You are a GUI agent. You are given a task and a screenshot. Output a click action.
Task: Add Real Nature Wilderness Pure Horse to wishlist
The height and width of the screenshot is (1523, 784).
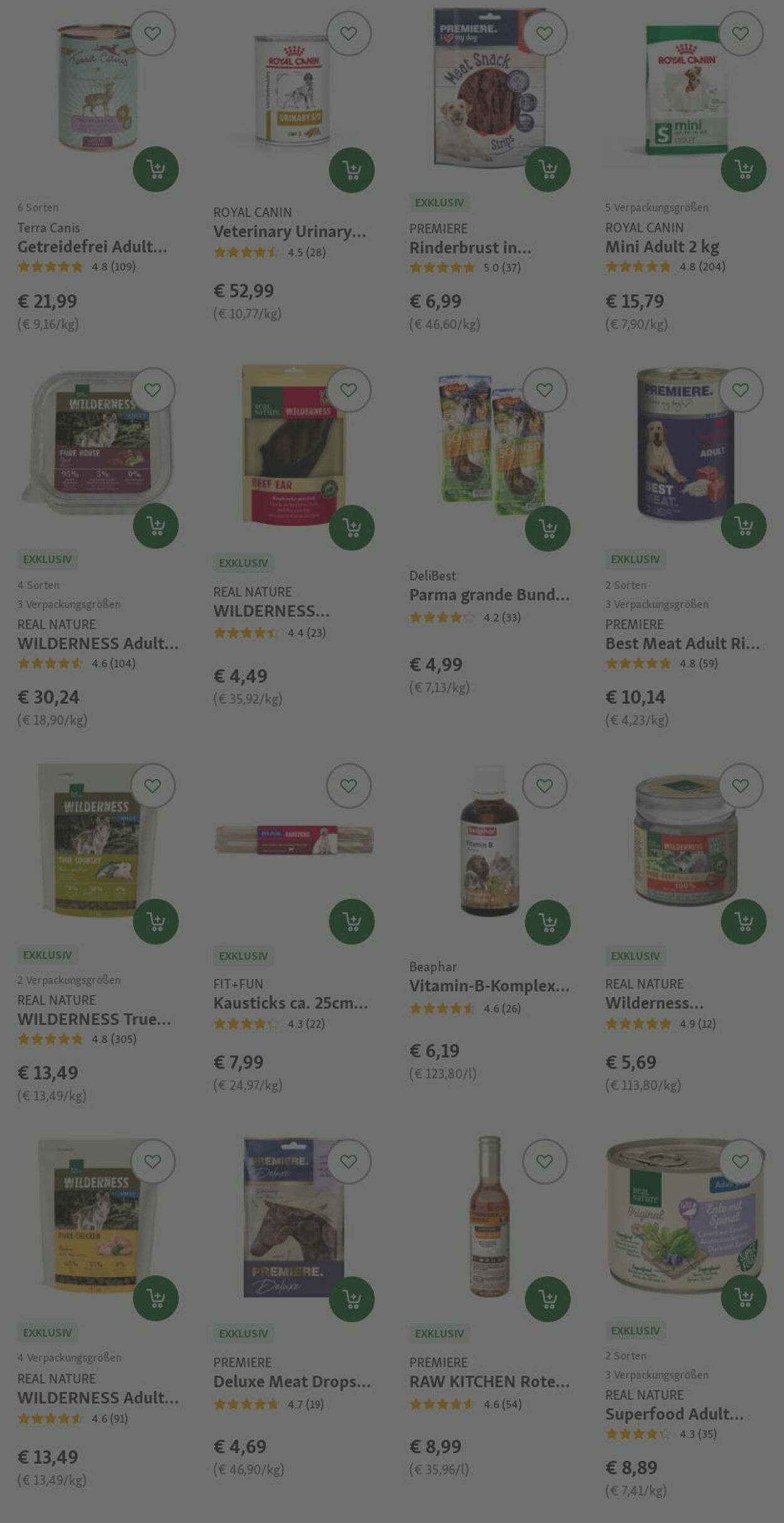(152, 390)
